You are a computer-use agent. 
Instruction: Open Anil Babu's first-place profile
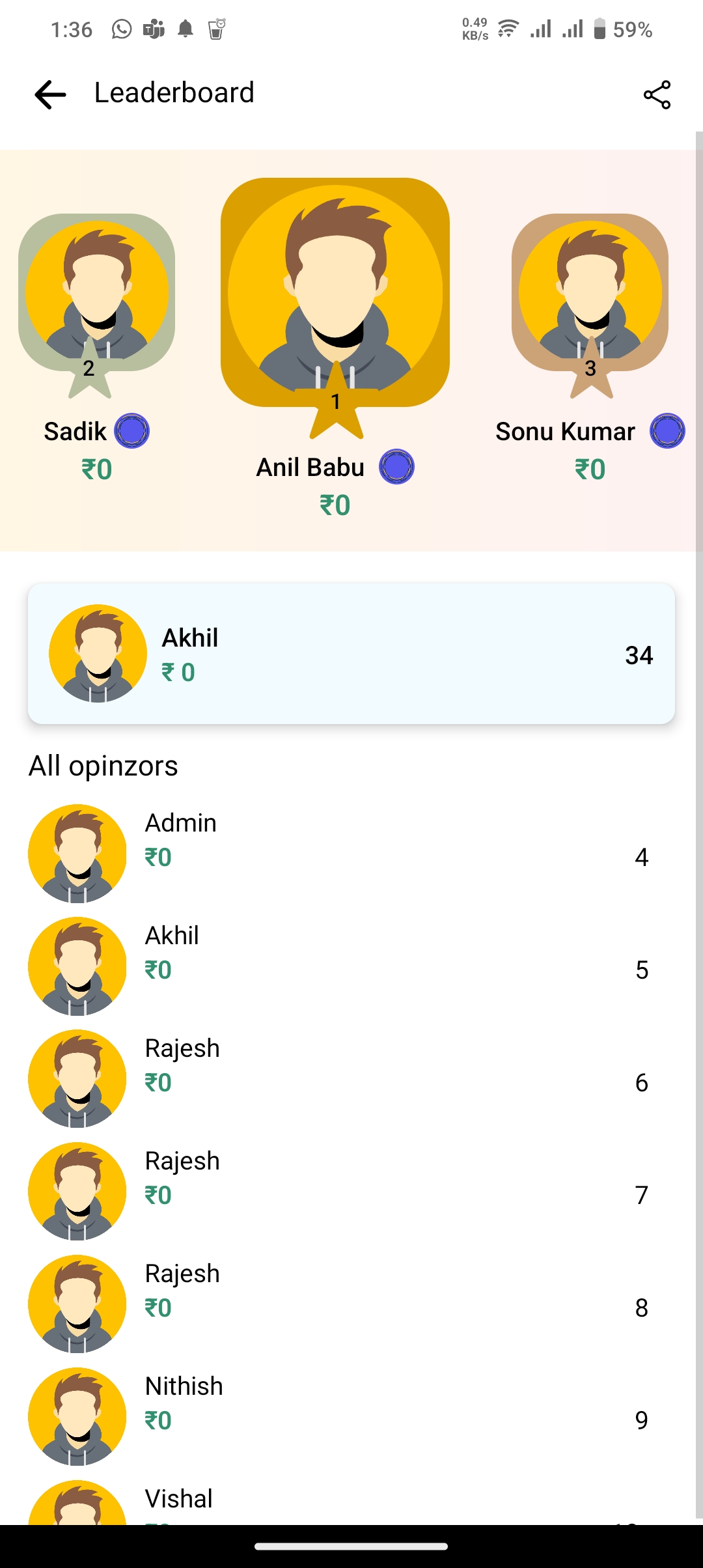coord(335,292)
